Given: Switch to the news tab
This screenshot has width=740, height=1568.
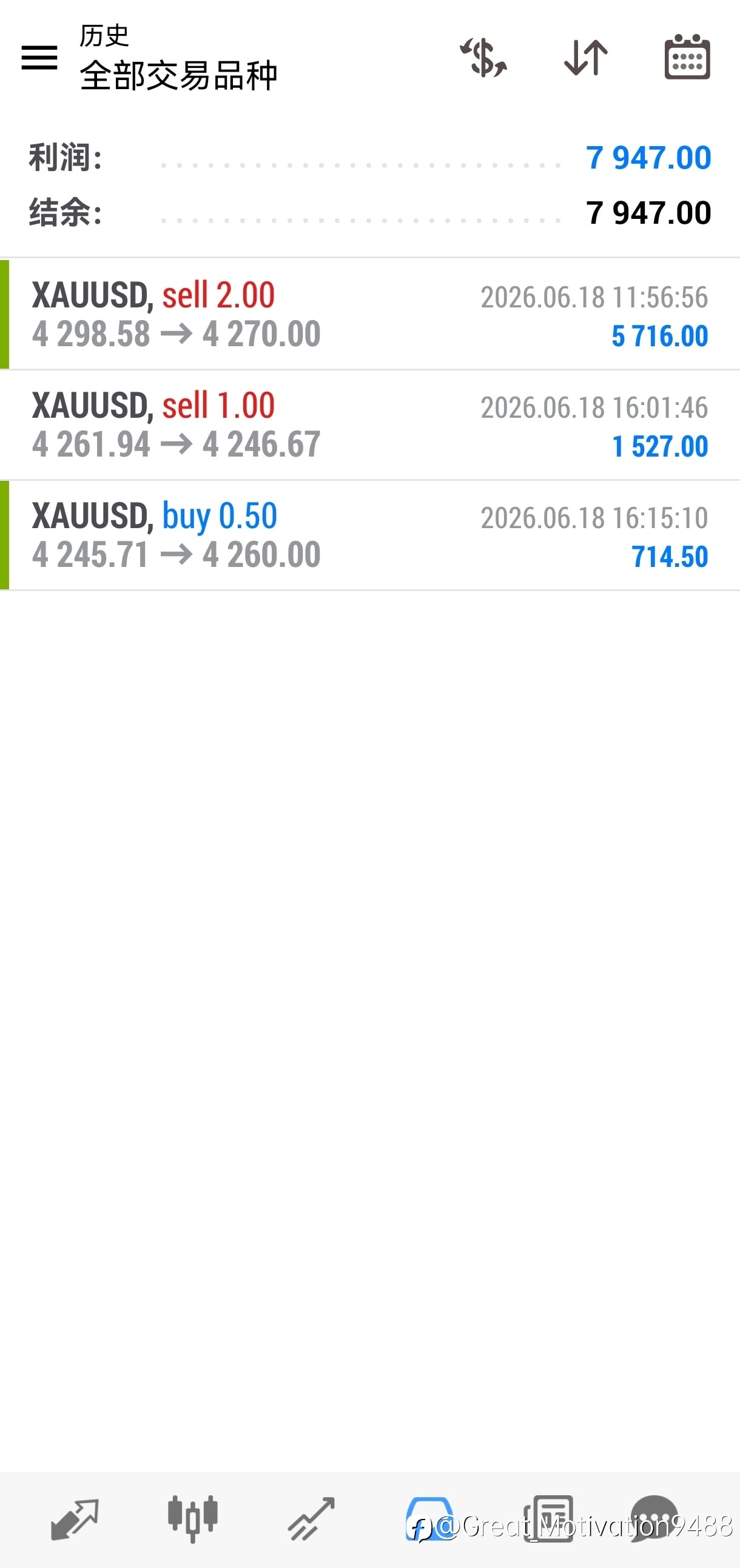Looking at the screenshot, I should tap(549, 1519).
